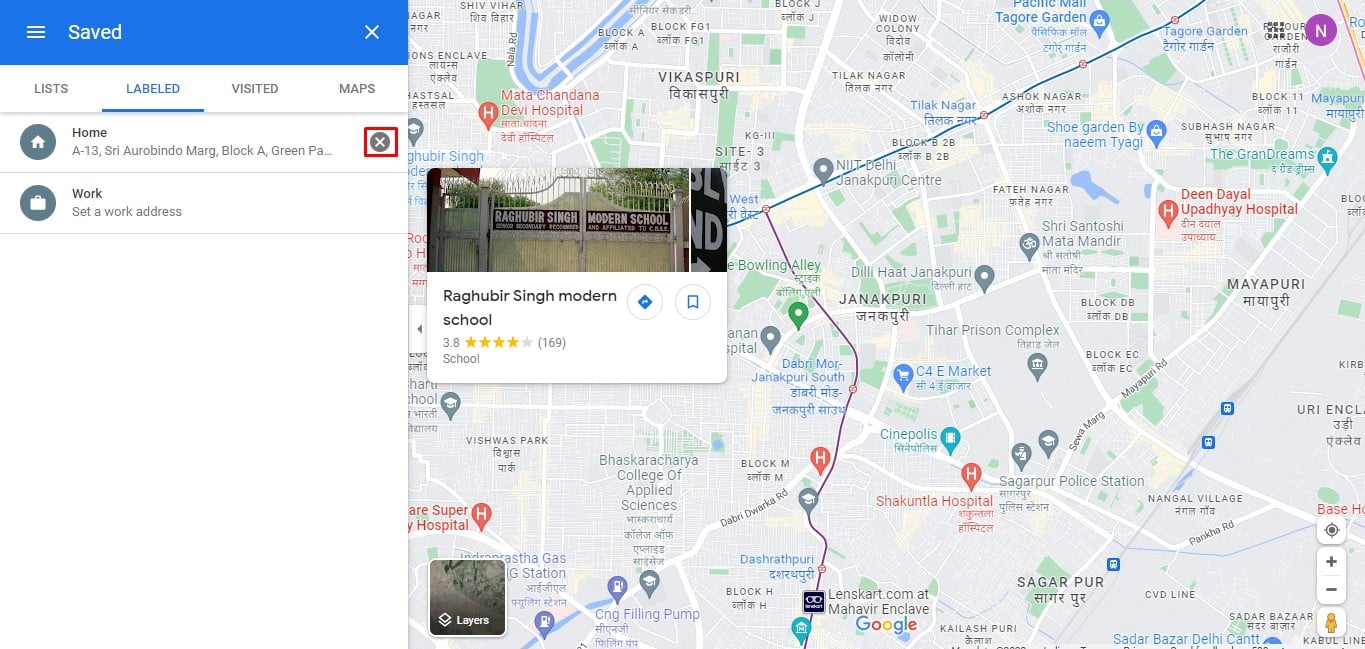The image size is (1365, 649).
Task: Switch to the Maps tab
Action: [357, 88]
